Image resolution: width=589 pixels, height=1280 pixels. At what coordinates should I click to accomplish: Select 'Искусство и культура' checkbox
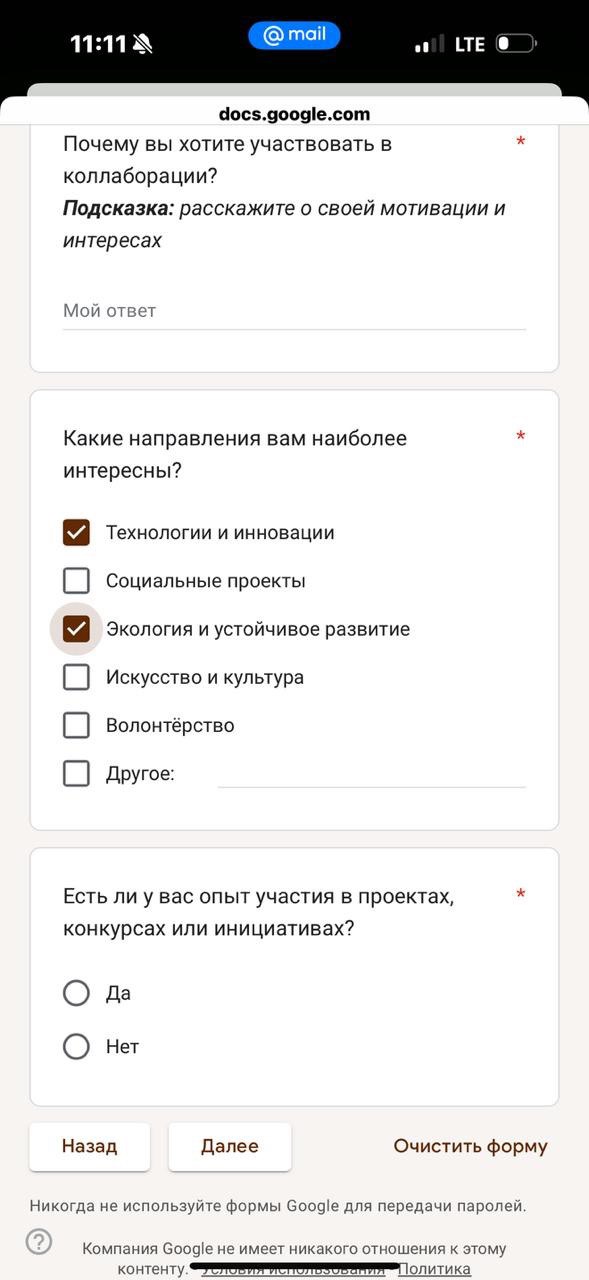tap(77, 677)
